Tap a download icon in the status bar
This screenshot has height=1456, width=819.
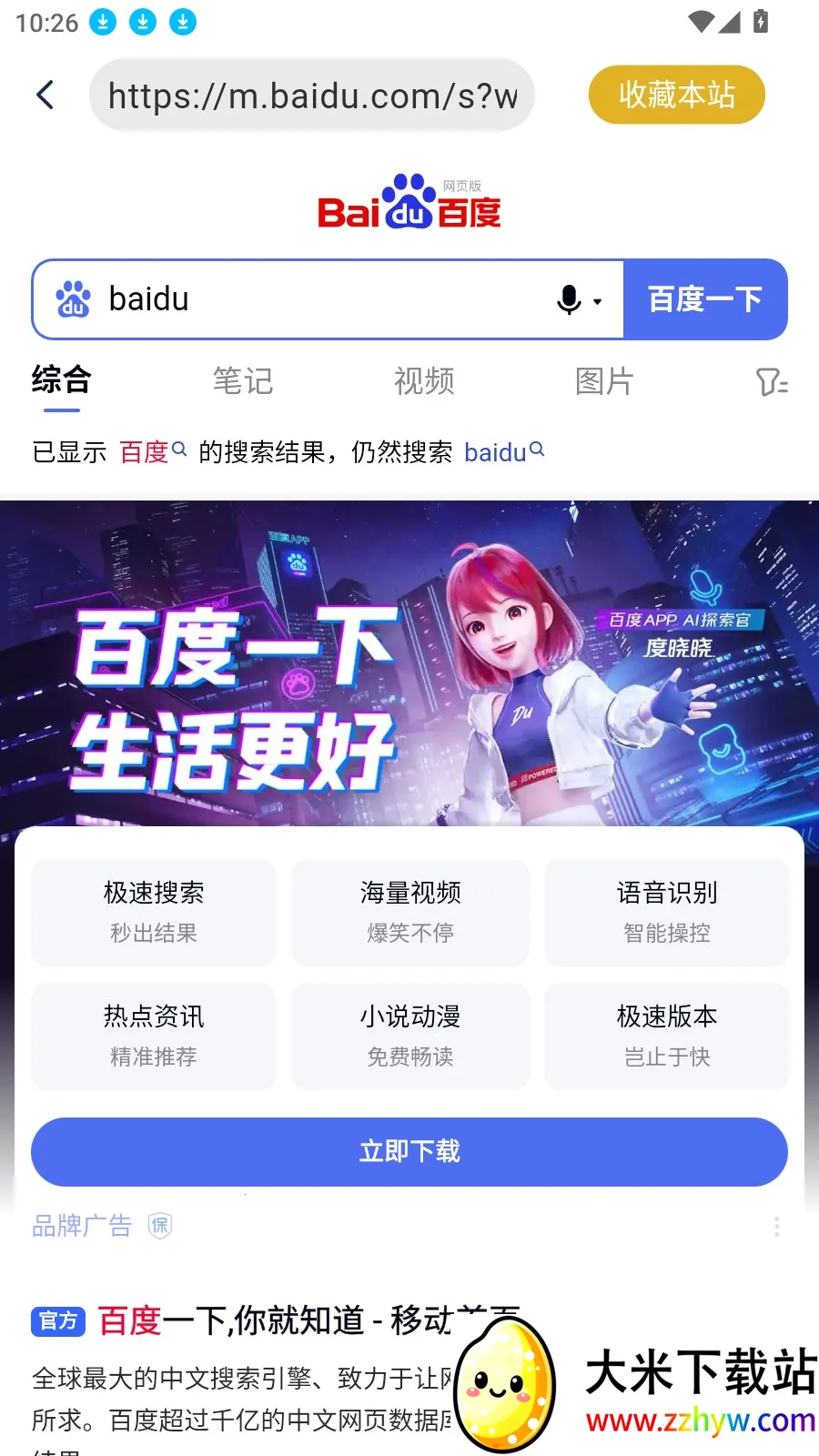(103, 20)
